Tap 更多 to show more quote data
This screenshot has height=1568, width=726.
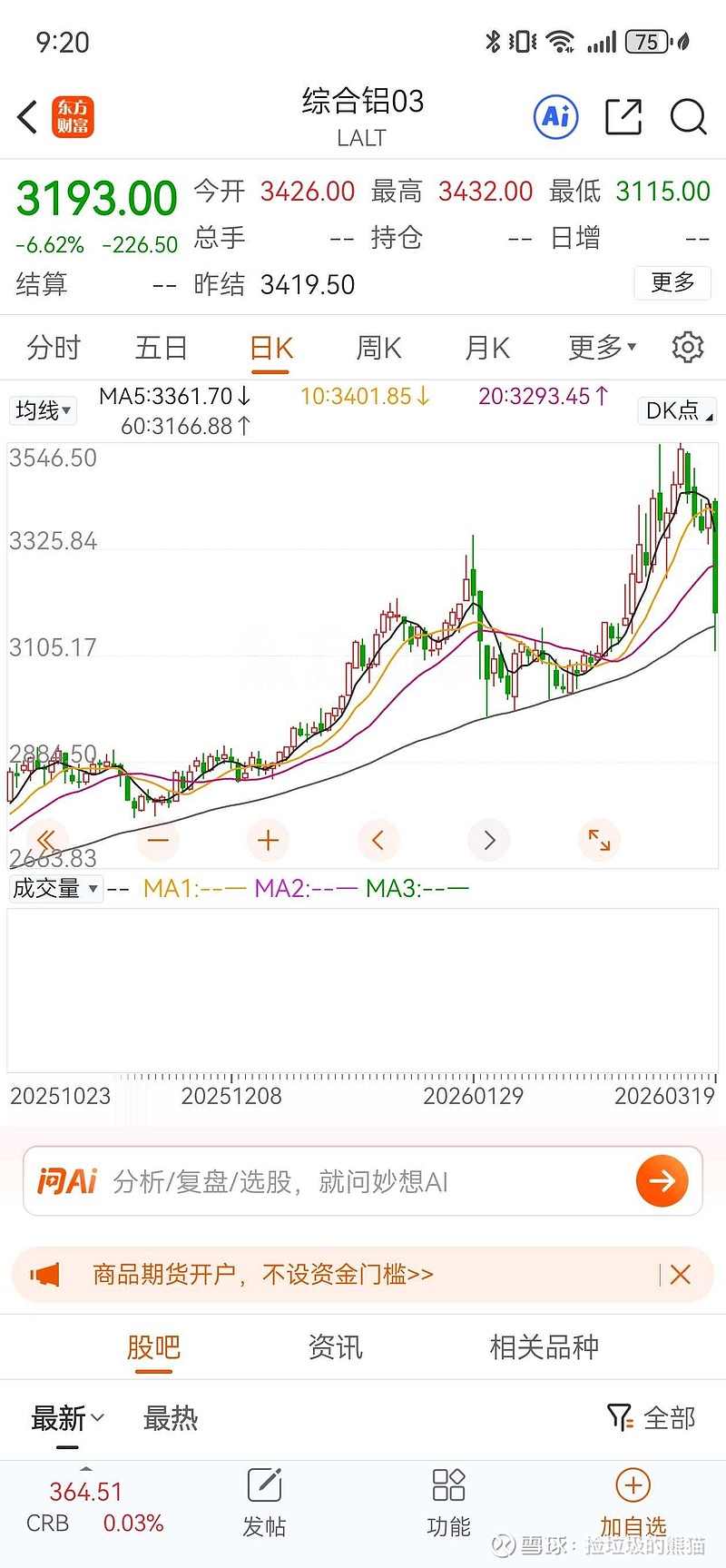(672, 282)
